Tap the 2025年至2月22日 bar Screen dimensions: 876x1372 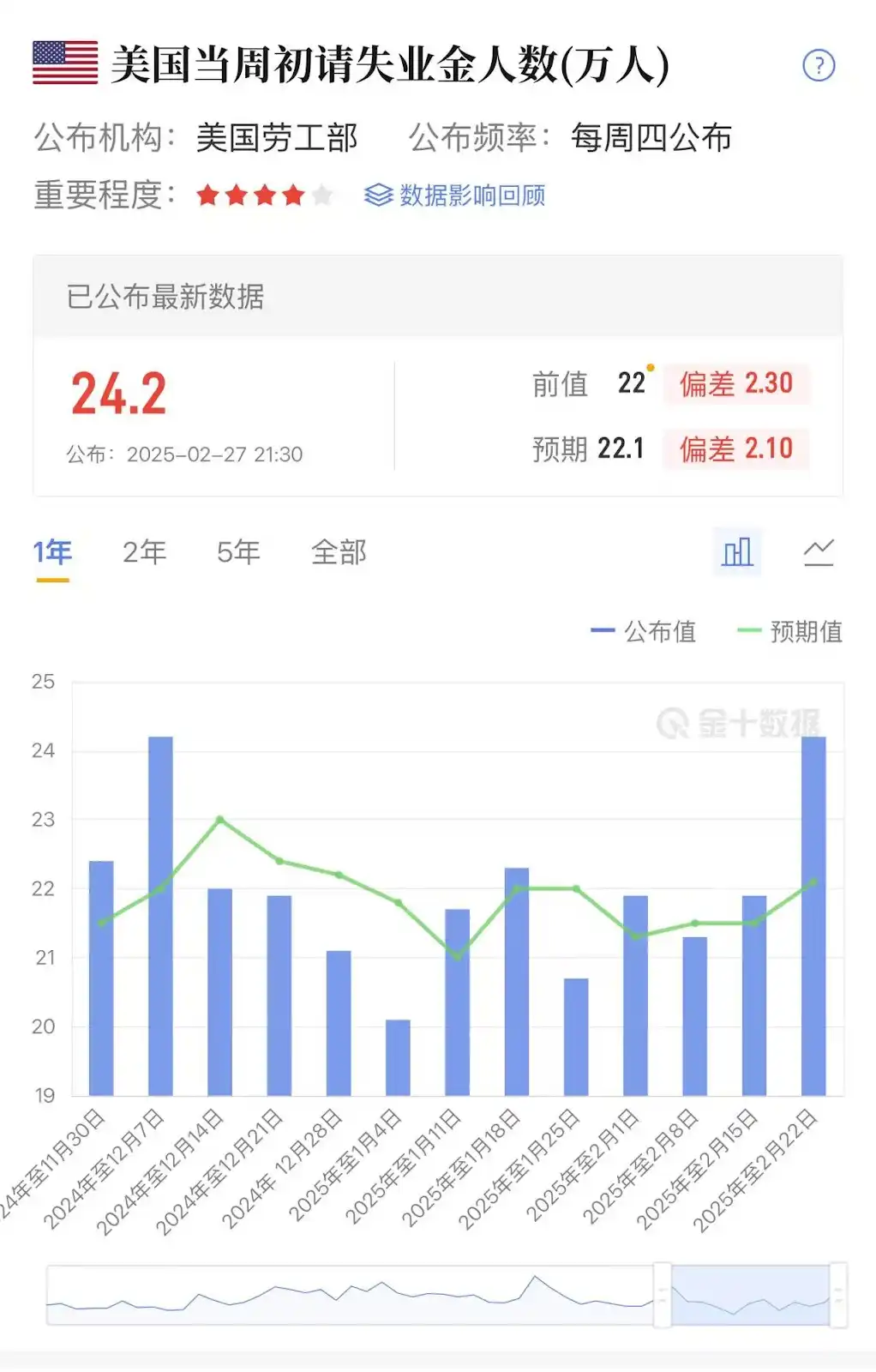point(813,916)
